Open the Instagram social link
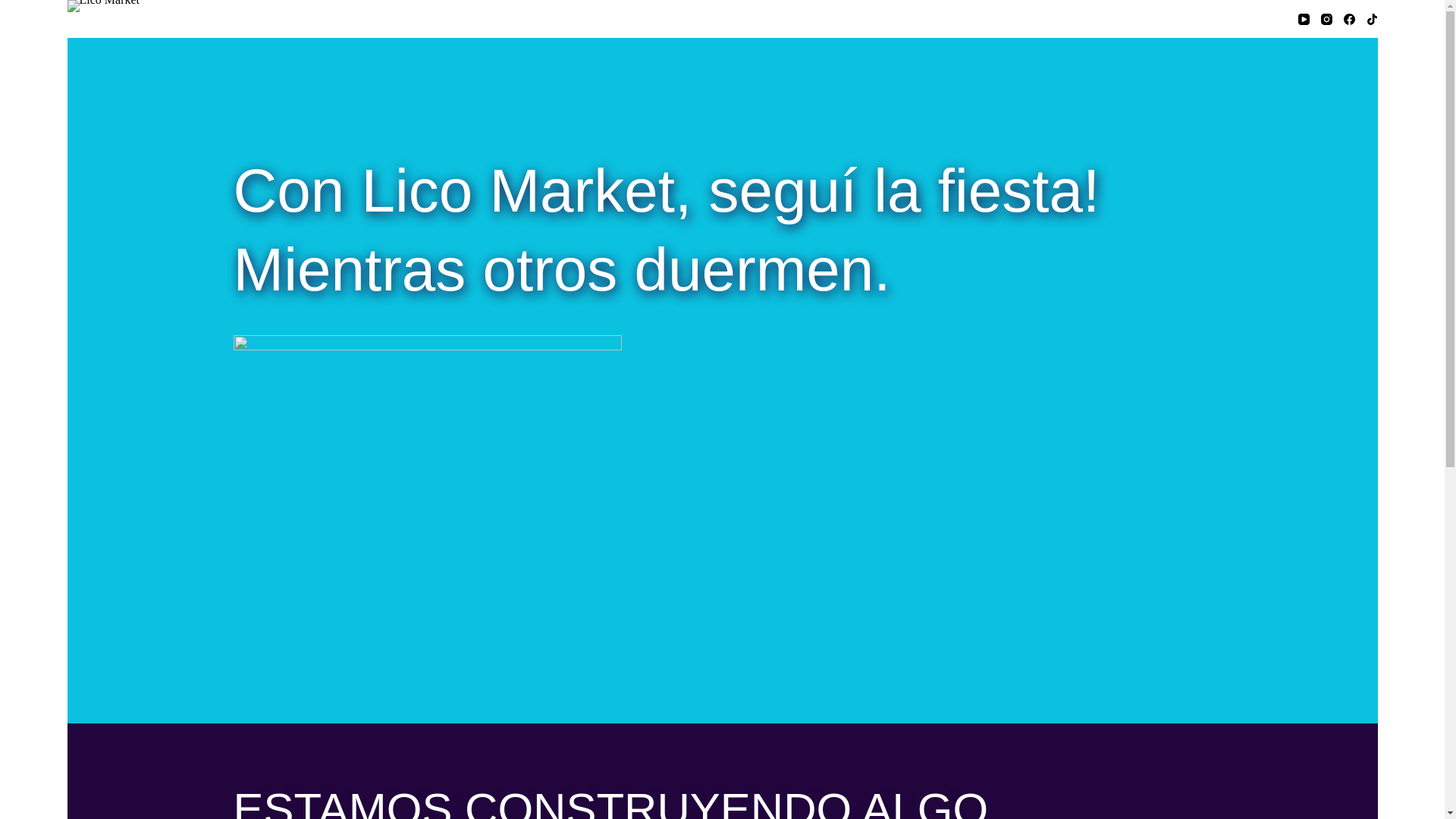 [1326, 20]
